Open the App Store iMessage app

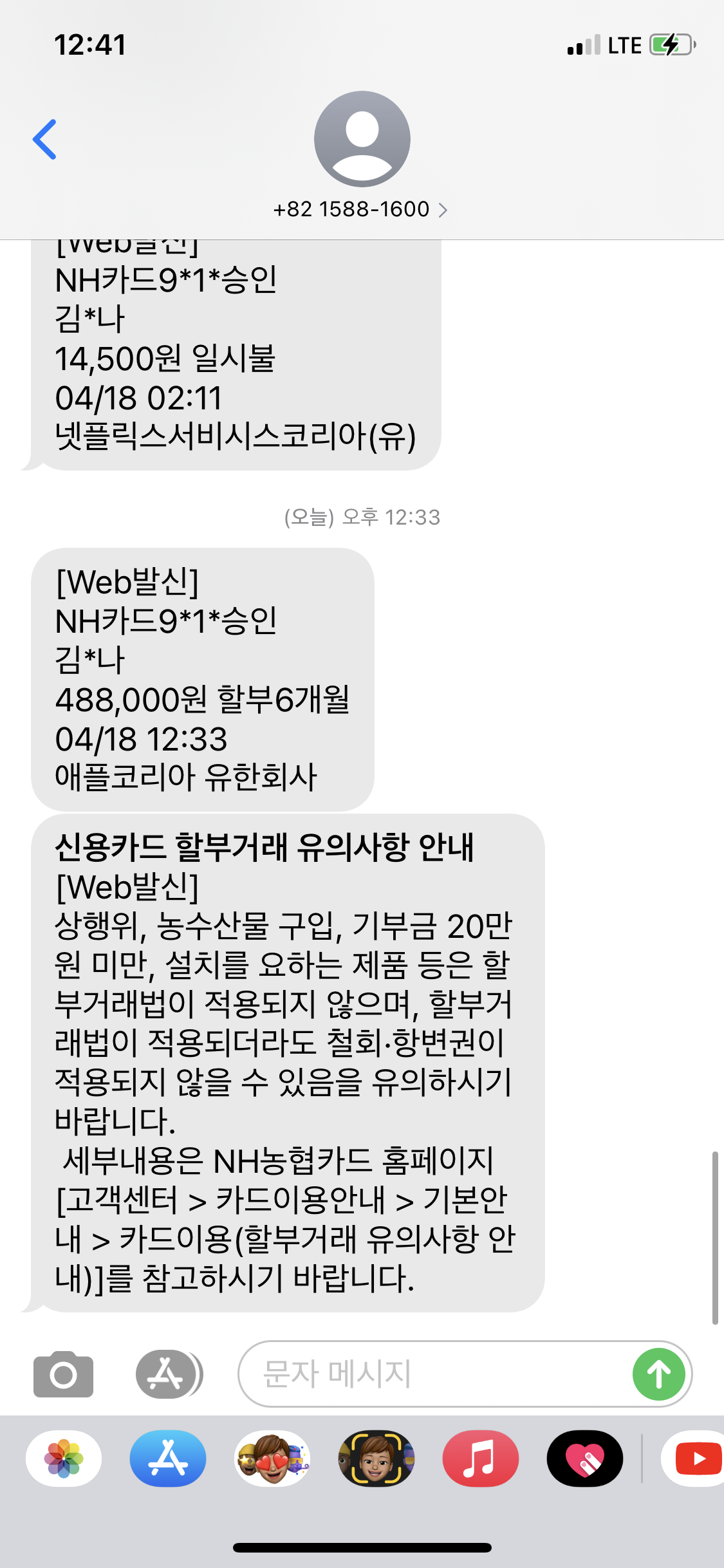168,1459
